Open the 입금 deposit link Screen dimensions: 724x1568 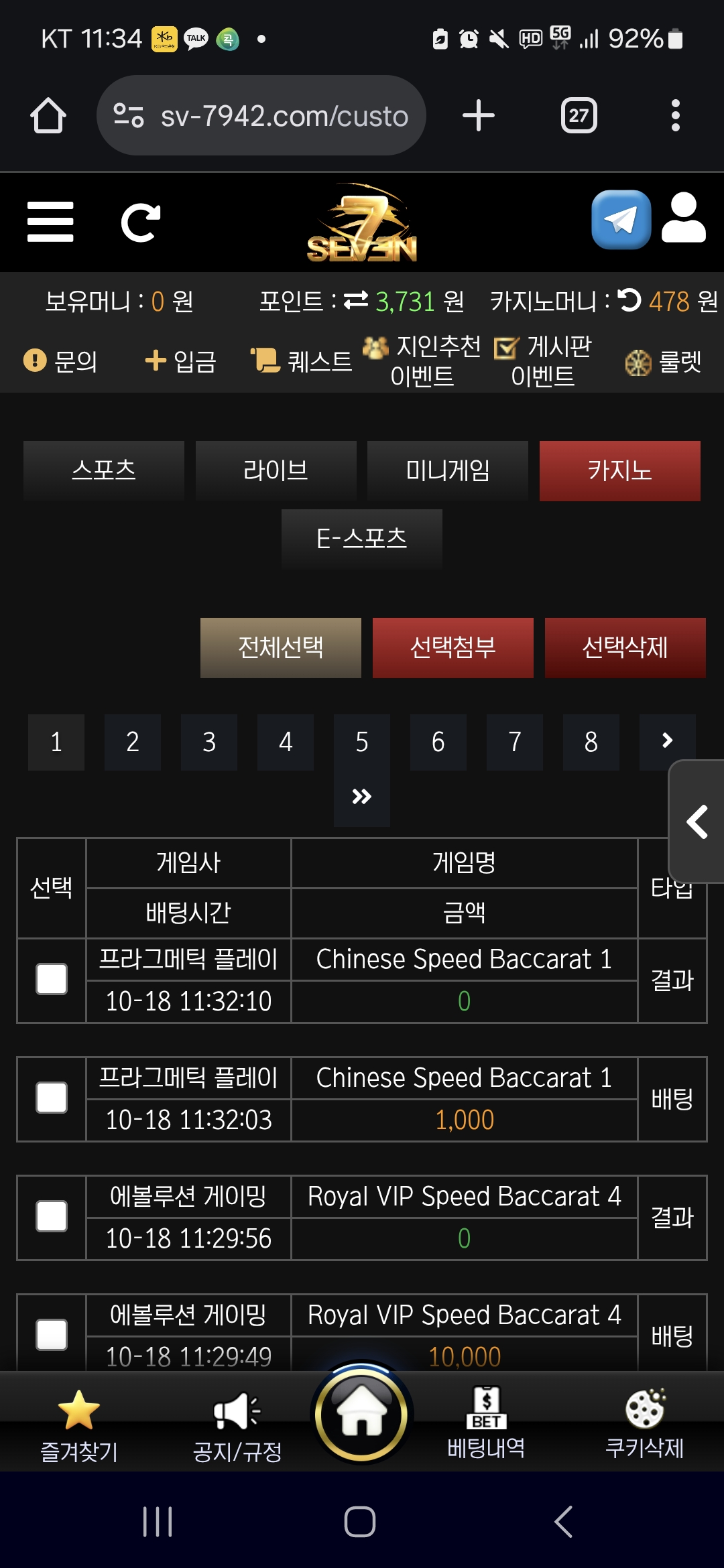click(181, 361)
